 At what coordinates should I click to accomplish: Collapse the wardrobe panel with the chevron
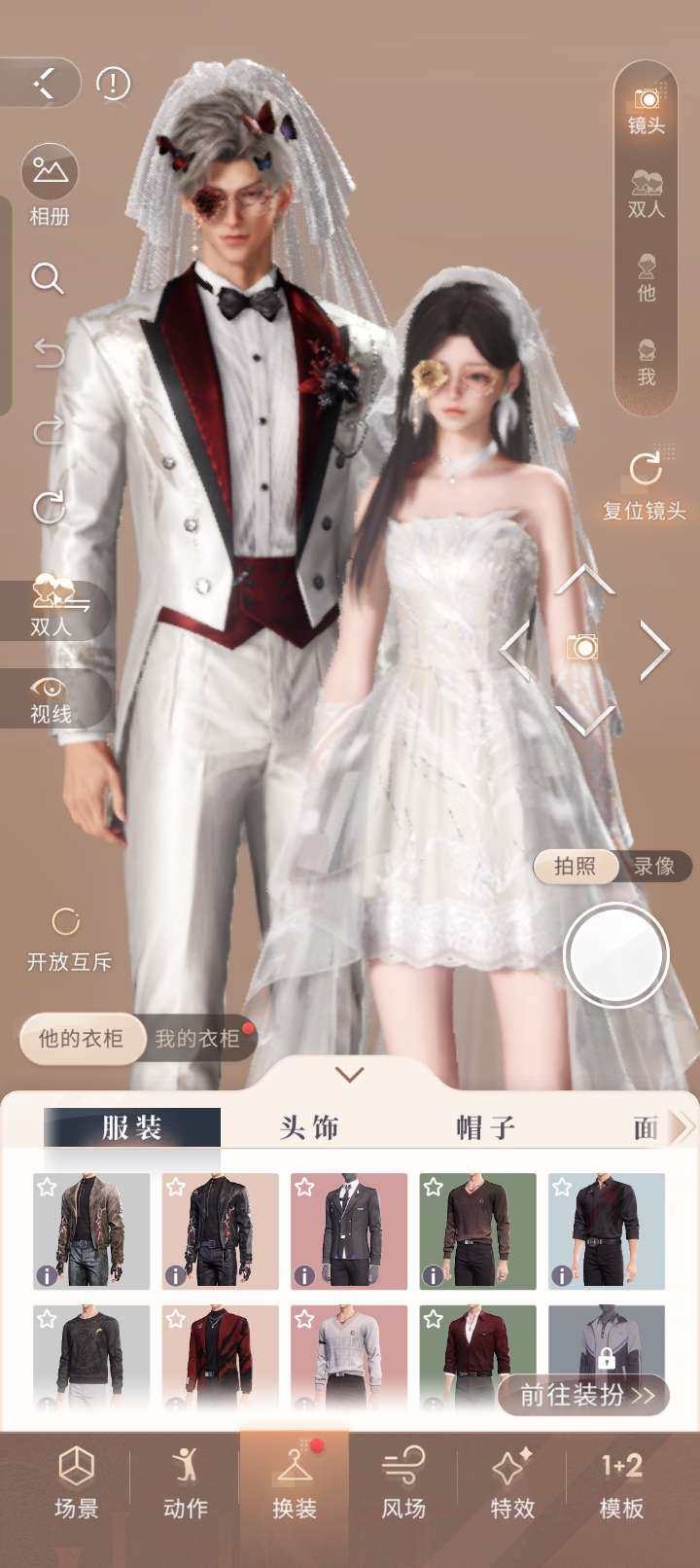click(x=349, y=1075)
